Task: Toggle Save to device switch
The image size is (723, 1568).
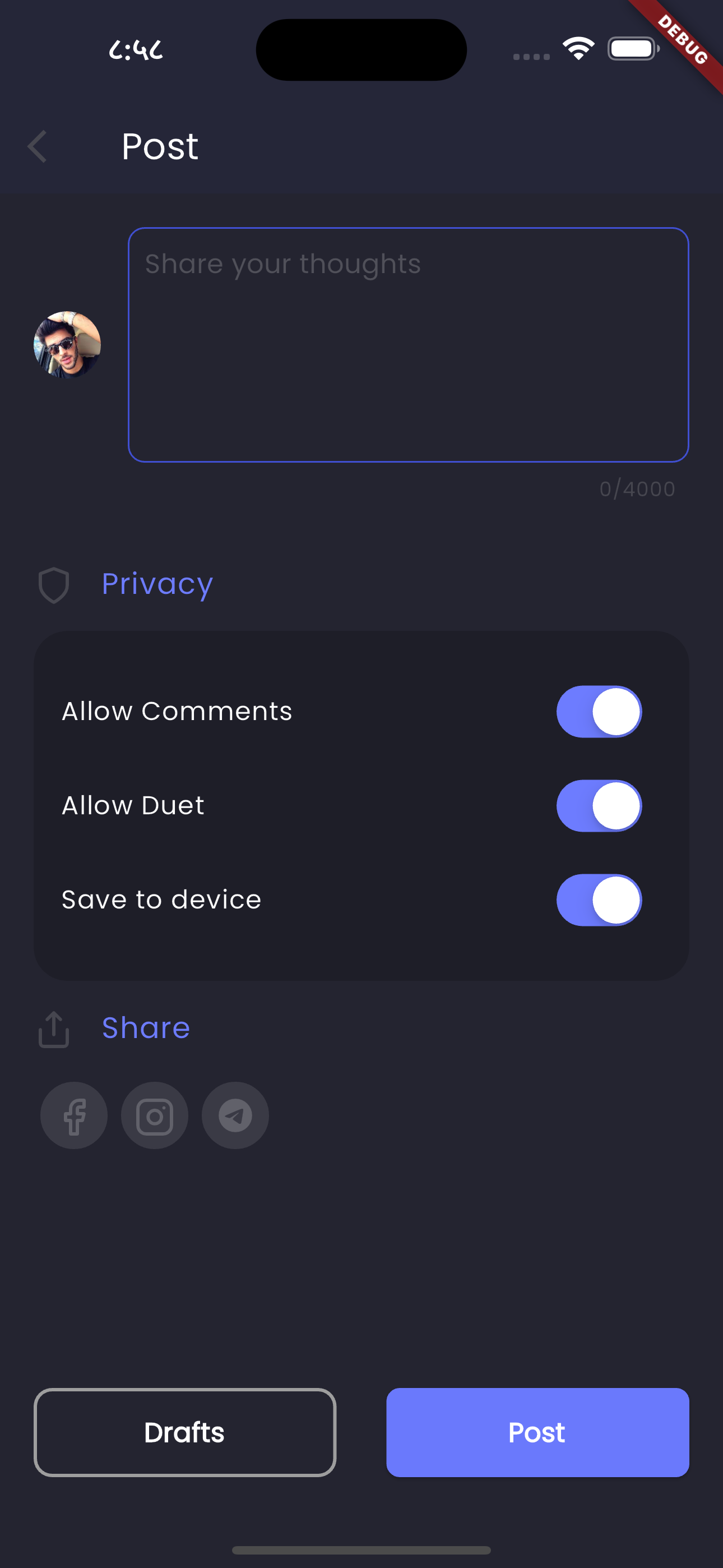Action: coord(599,900)
